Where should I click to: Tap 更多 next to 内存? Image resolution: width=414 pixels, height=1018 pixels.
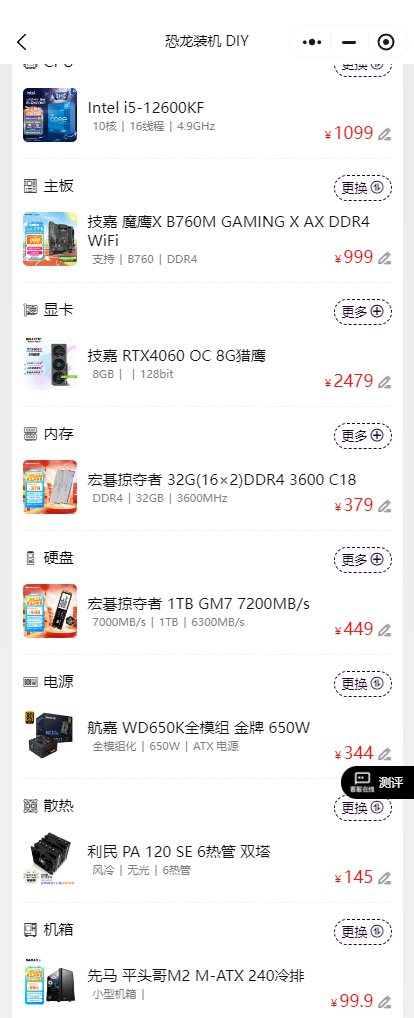[363, 436]
